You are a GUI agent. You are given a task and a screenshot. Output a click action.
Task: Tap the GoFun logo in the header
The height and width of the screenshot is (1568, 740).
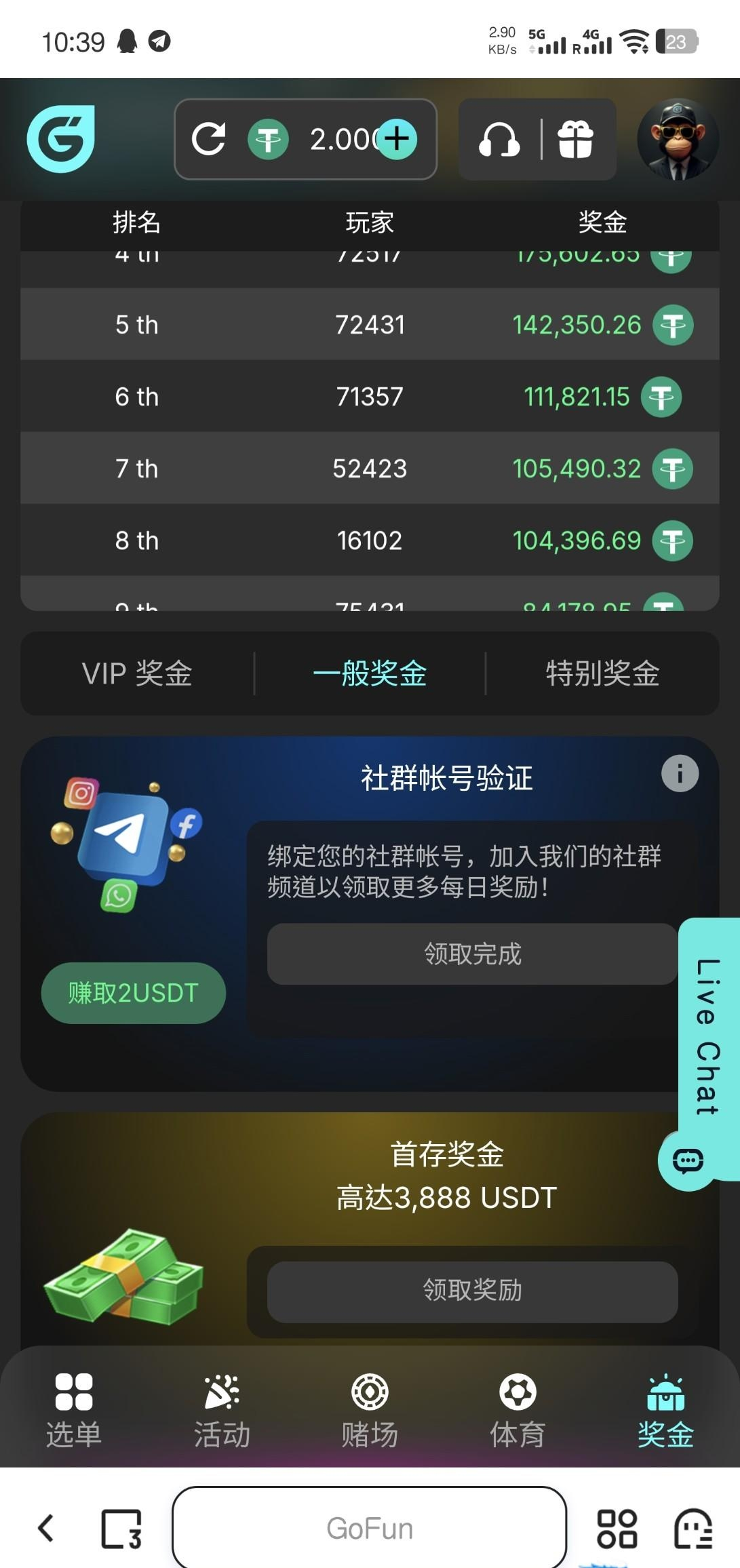61,139
